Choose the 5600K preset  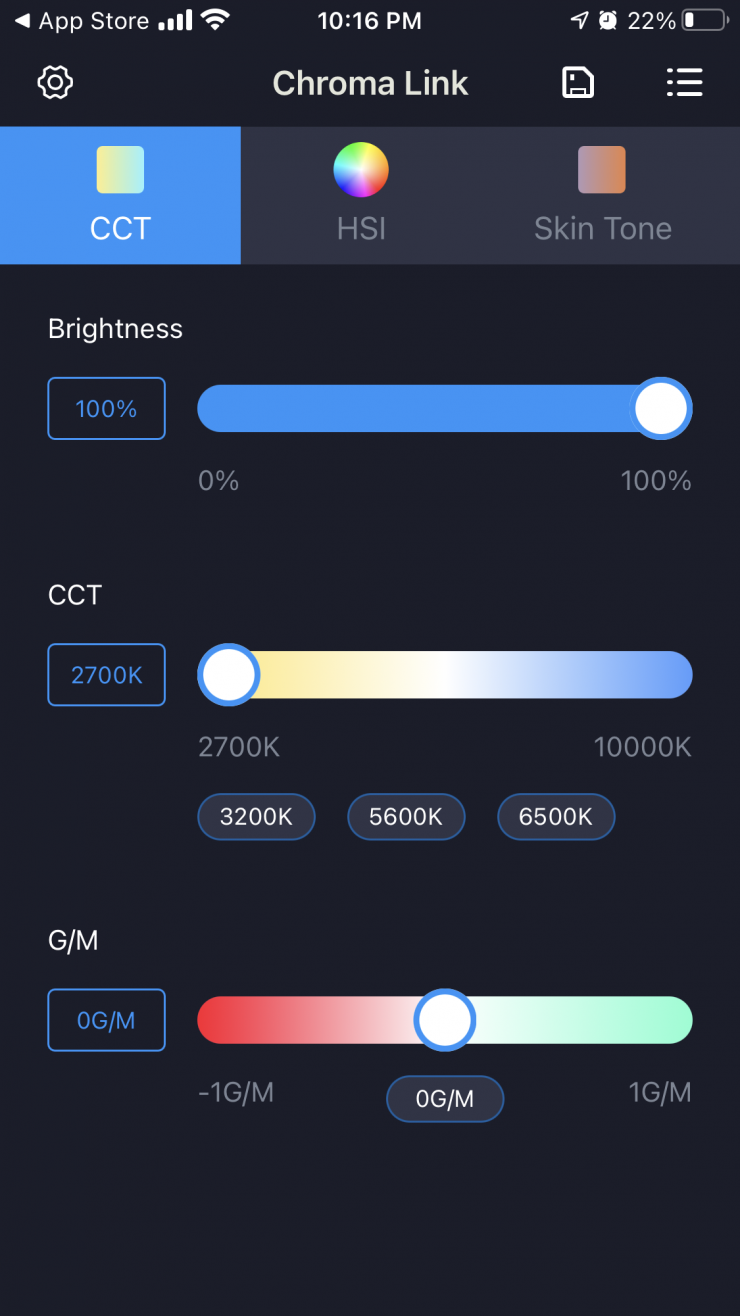pyautogui.click(x=406, y=817)
